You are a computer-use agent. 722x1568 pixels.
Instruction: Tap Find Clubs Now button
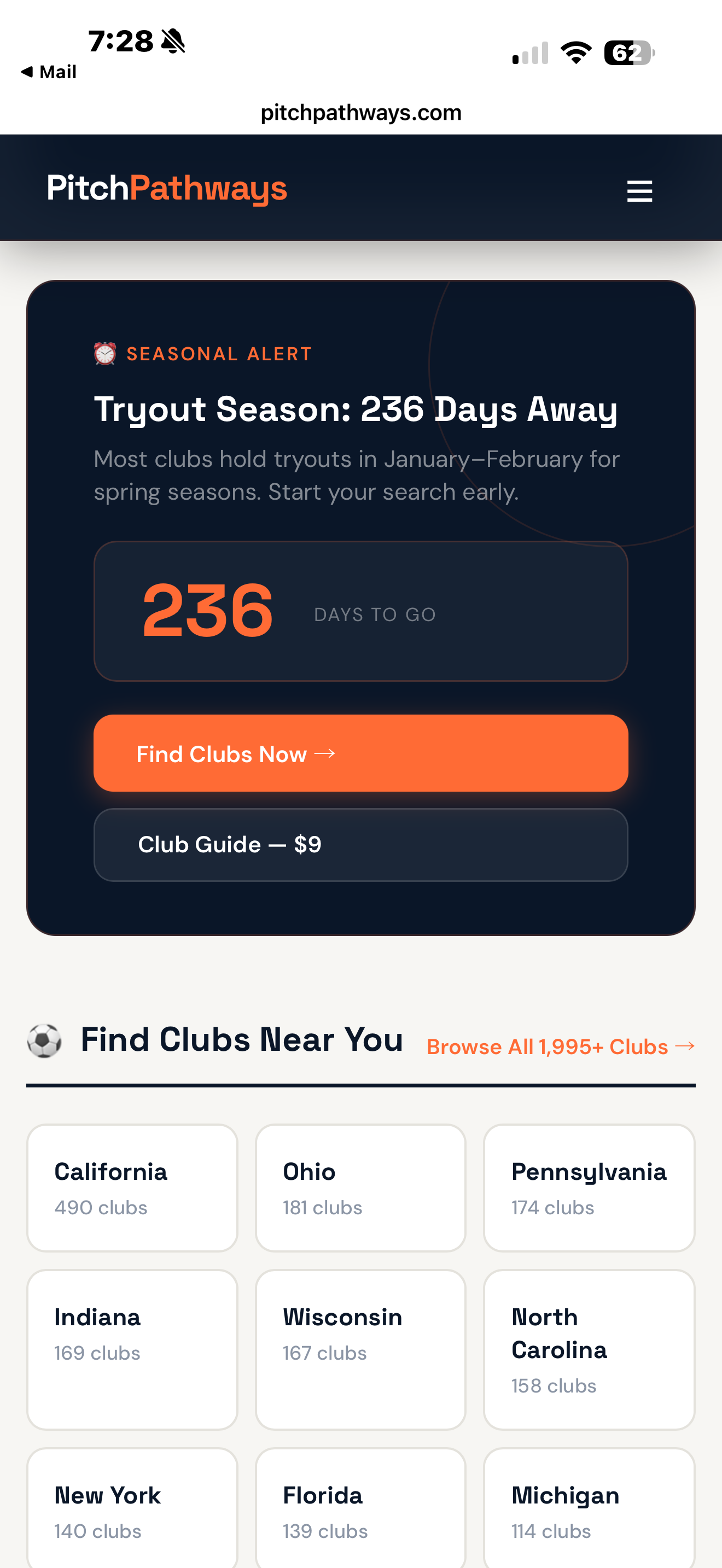(x=360, y=753)
